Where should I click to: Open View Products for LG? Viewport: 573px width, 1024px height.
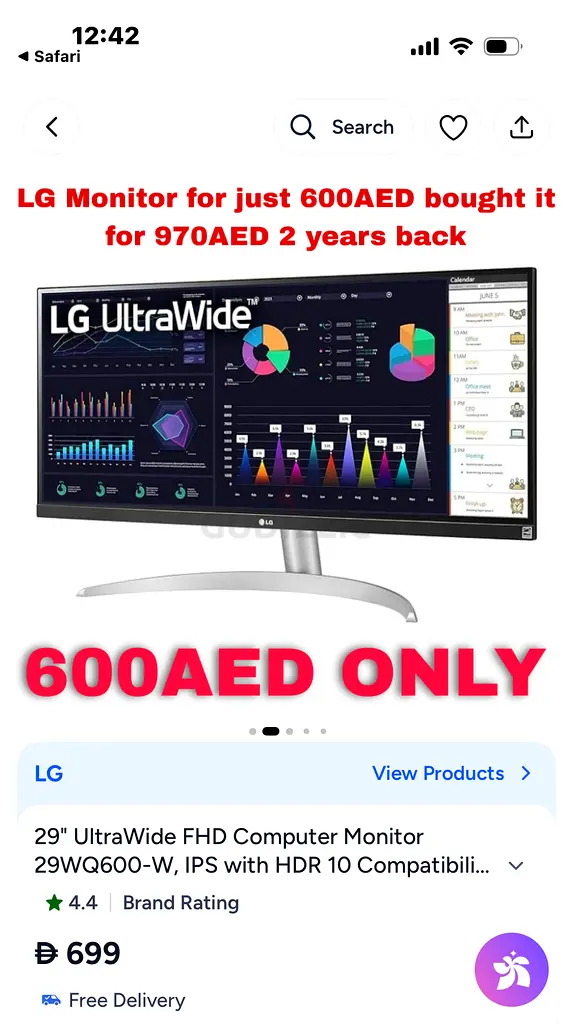[451, 773]
